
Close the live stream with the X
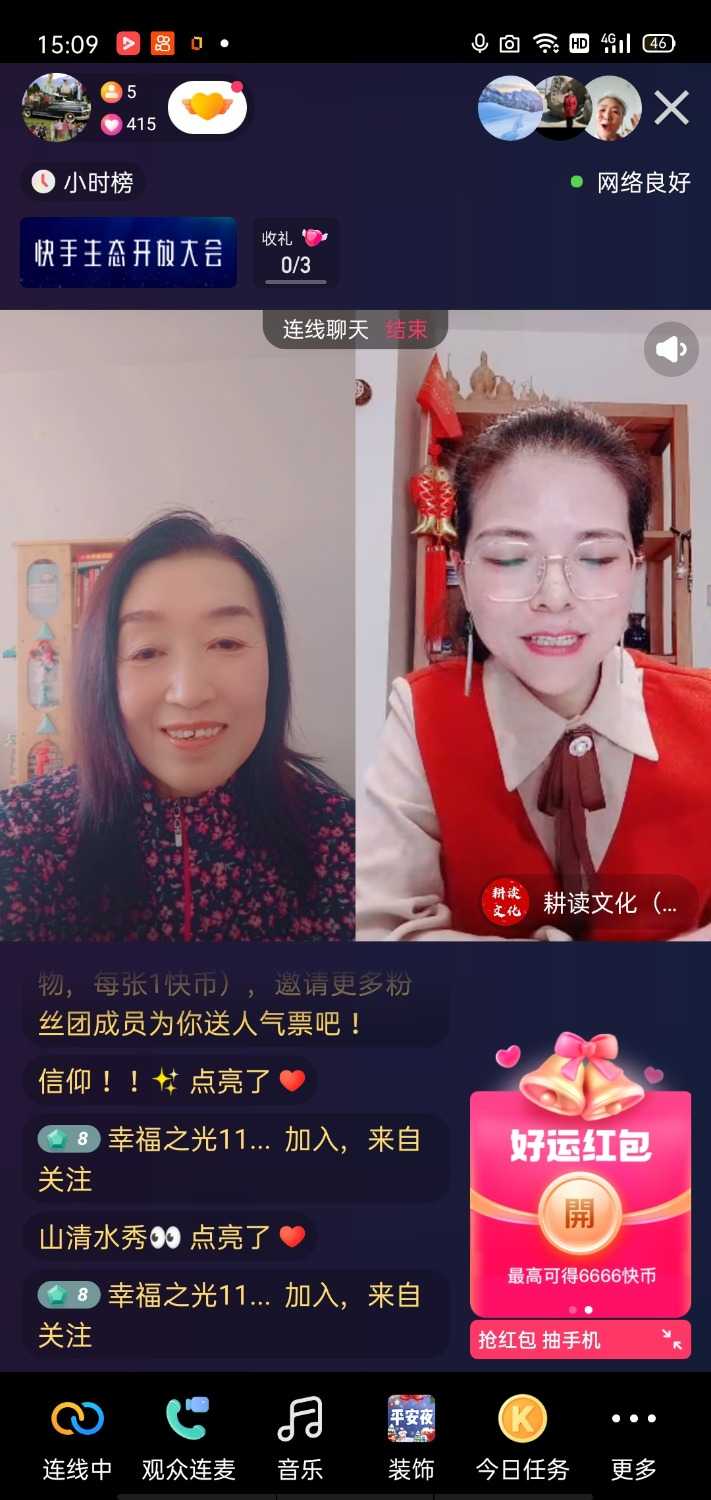[x=671, y=108]
